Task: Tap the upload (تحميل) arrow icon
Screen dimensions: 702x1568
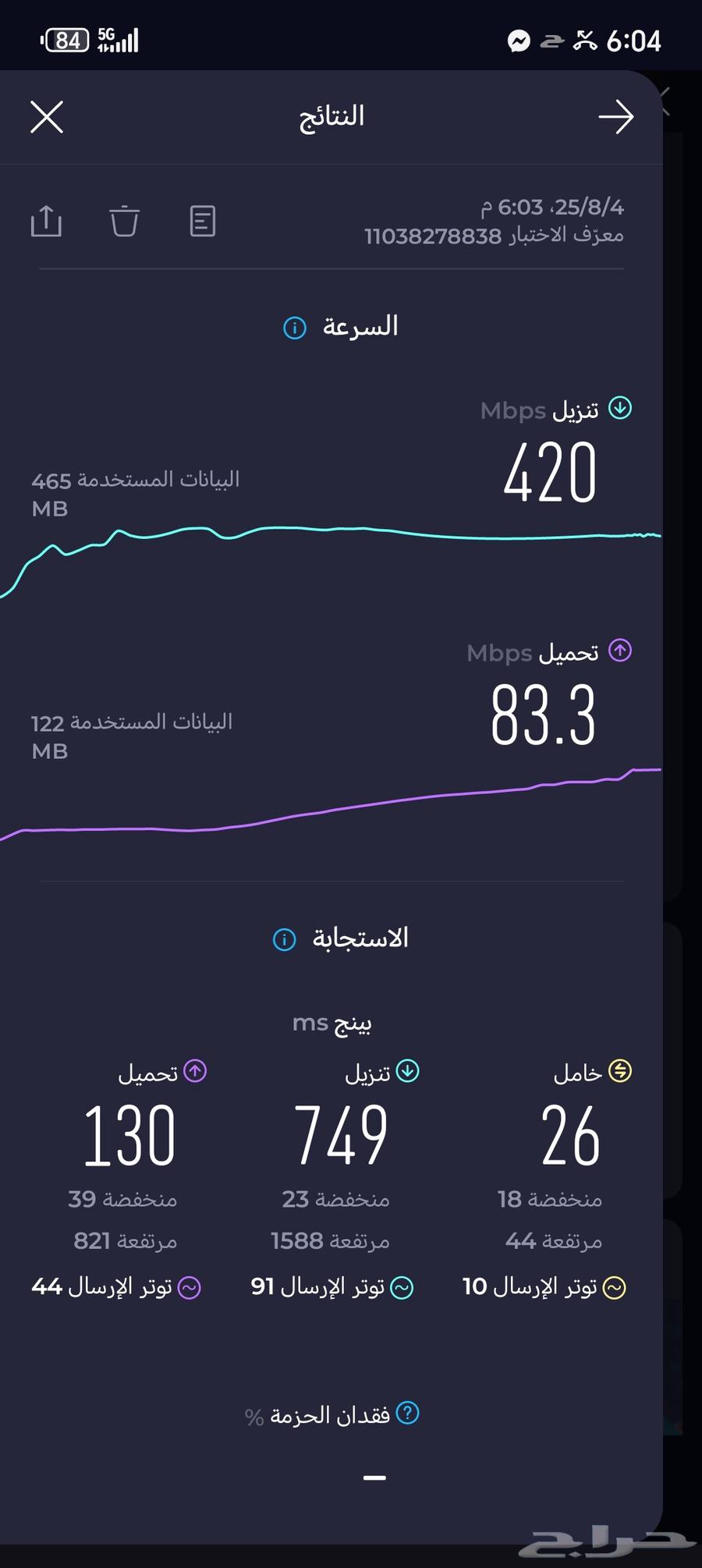Action: tap(620, 650)
